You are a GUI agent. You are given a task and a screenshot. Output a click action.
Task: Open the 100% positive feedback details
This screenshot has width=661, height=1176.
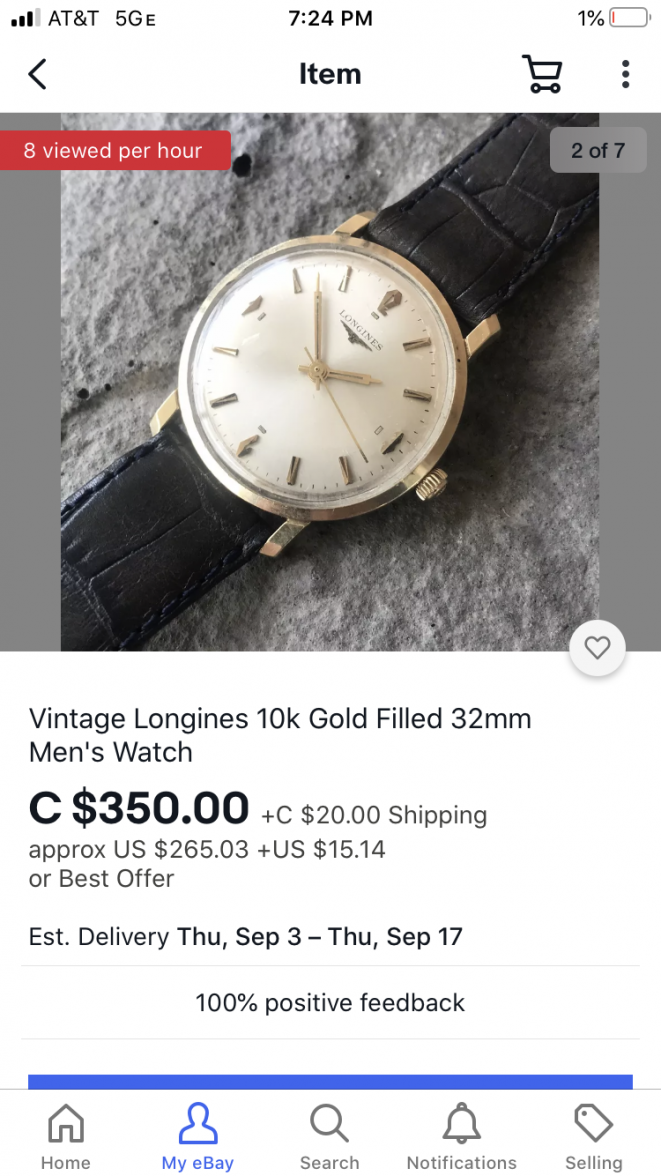(x=330, y=1002)
